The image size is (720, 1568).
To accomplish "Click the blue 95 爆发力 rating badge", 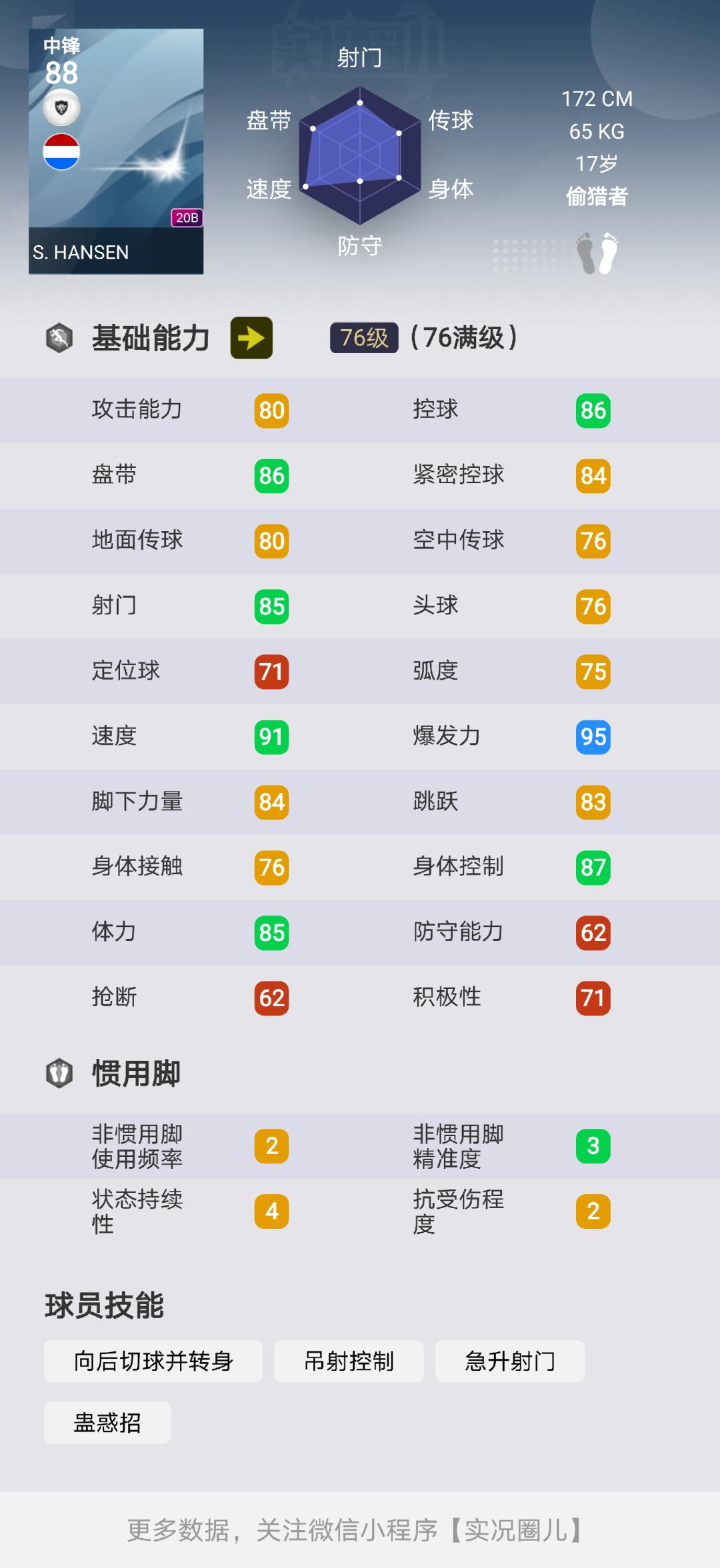I will (x=592, y=737).
